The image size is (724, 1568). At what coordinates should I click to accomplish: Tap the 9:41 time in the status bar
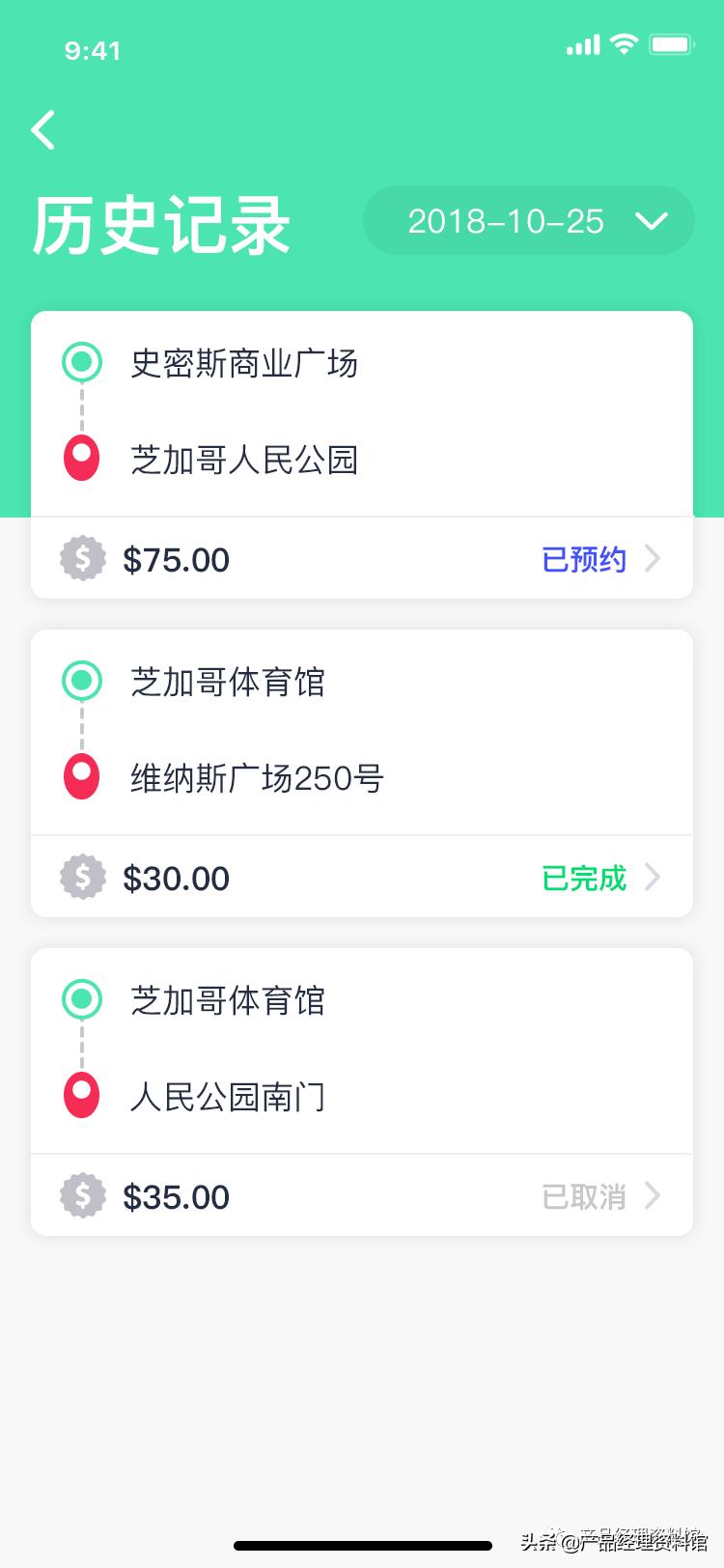(x=93, y=51)
